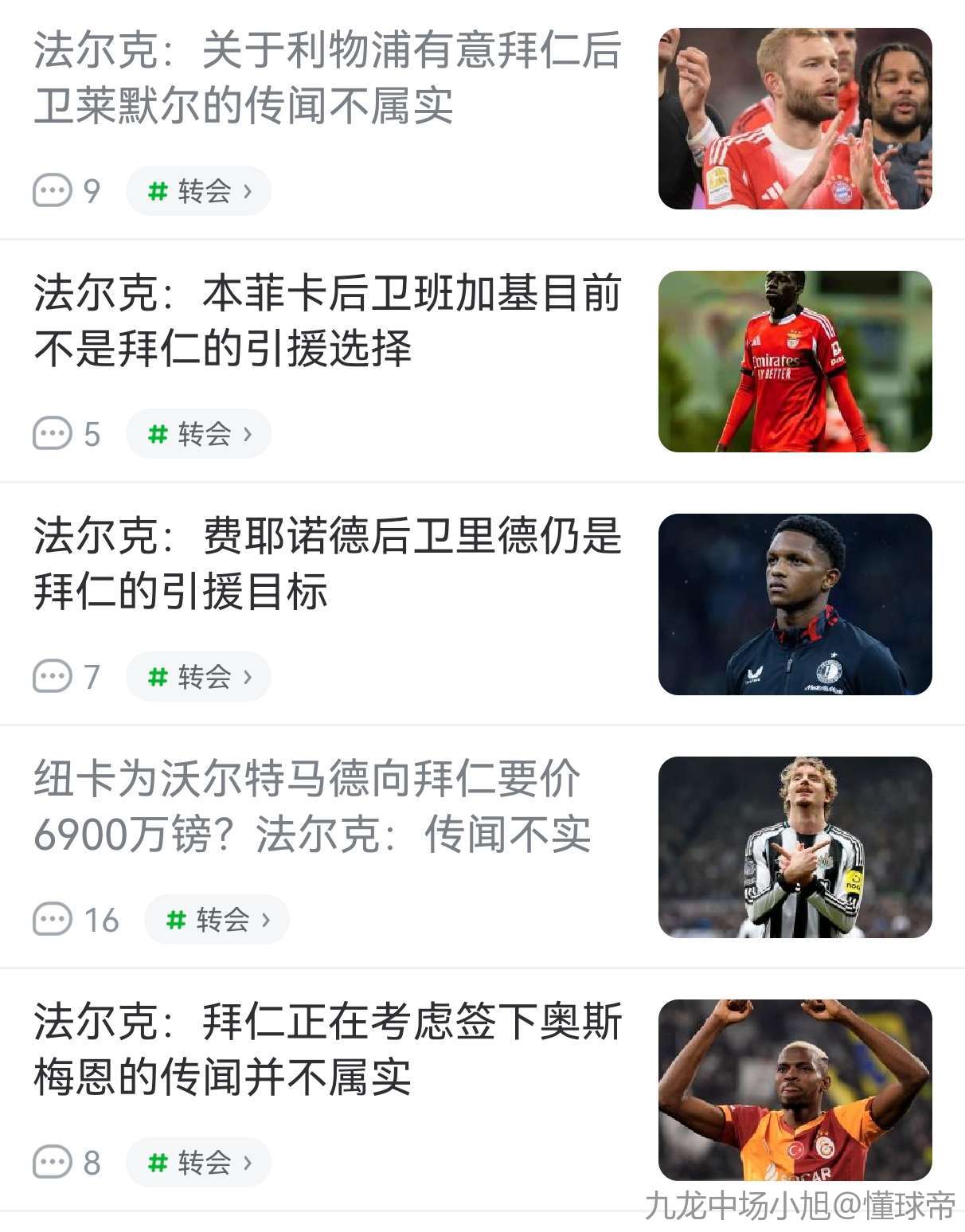Image resolution: width=965 pixels, height=1232 pixels.
Task: Open the Benfica defender Banjaqui article
Action: click(x=326, y=320)
